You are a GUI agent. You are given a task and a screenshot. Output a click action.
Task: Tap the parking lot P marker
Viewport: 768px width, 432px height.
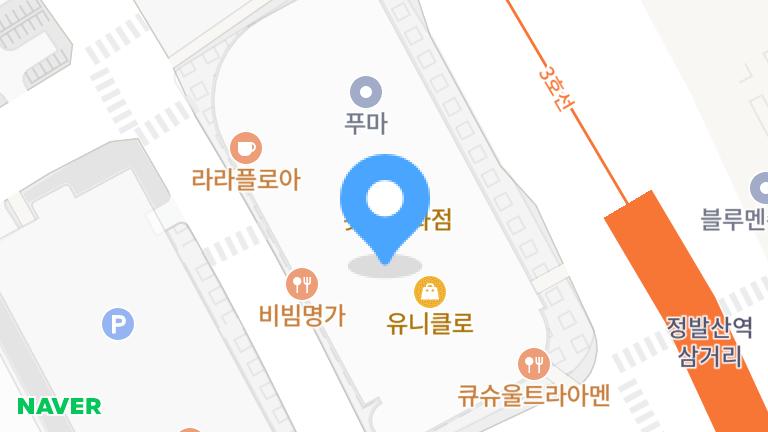coord(118,323)
